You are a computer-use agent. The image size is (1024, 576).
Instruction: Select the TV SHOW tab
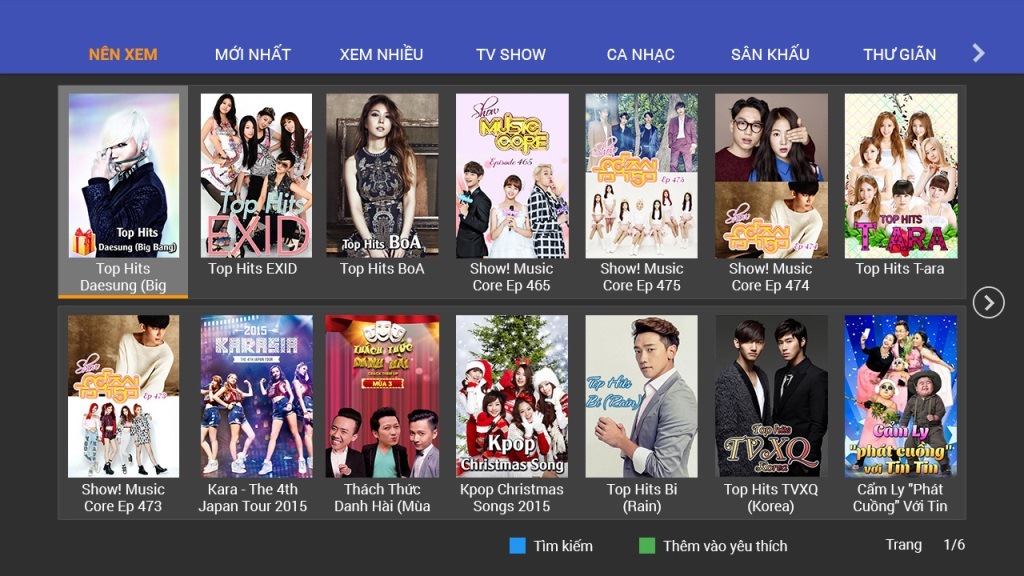coord(511,54)
